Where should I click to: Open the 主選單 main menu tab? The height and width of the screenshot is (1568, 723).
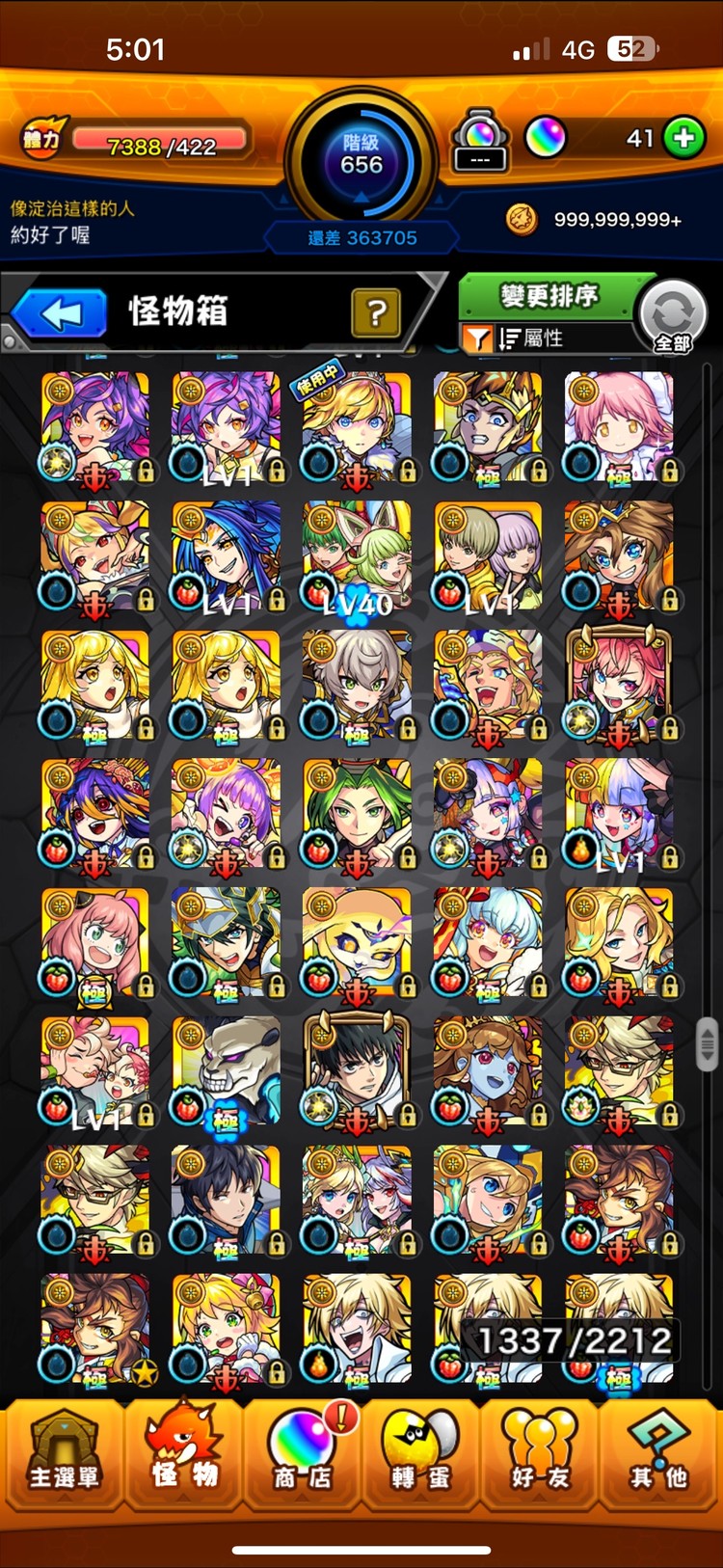[x=63, y=1454]
